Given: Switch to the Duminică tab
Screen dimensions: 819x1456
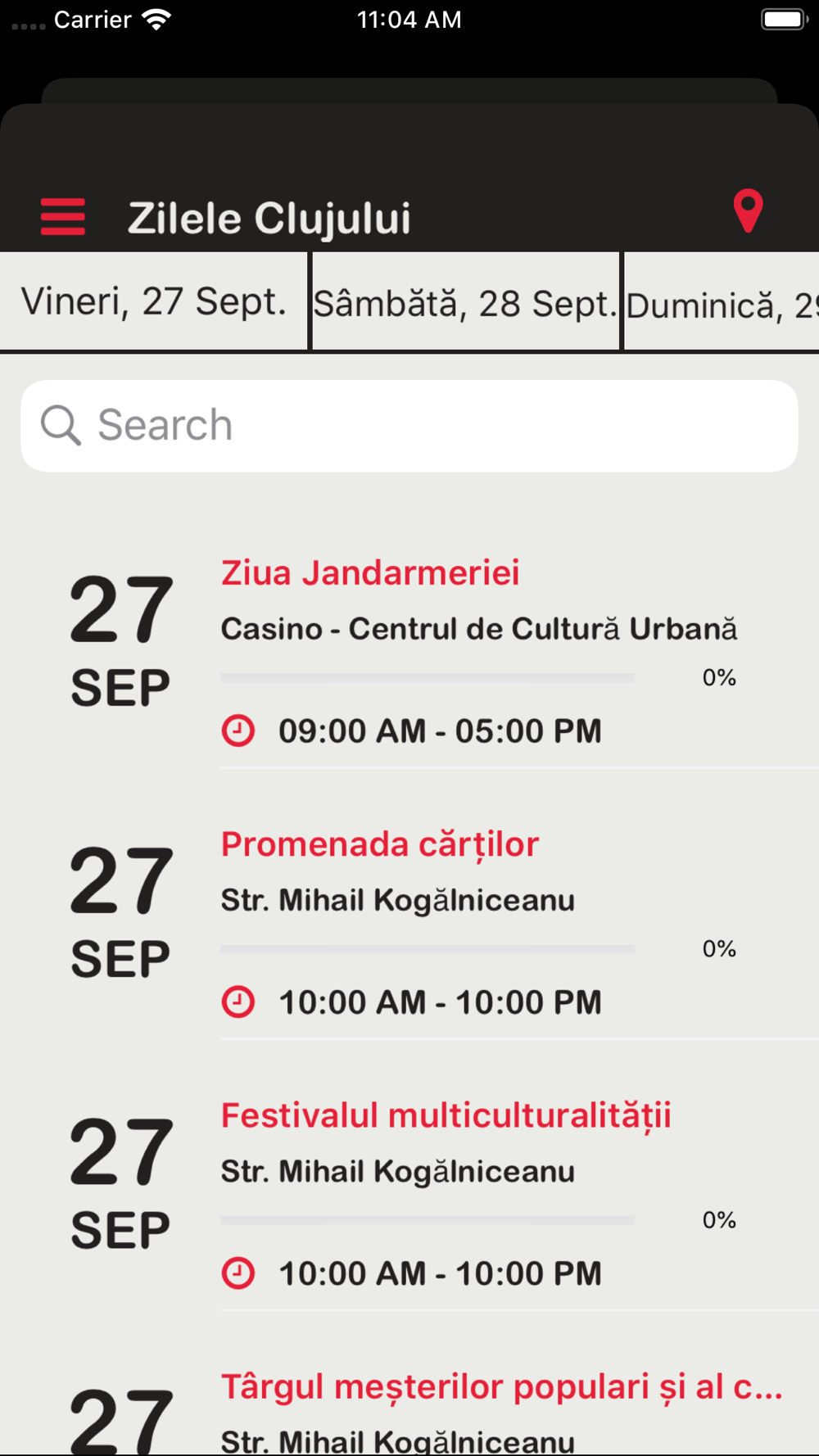Looking at the screenshot, I should point(722,302).
